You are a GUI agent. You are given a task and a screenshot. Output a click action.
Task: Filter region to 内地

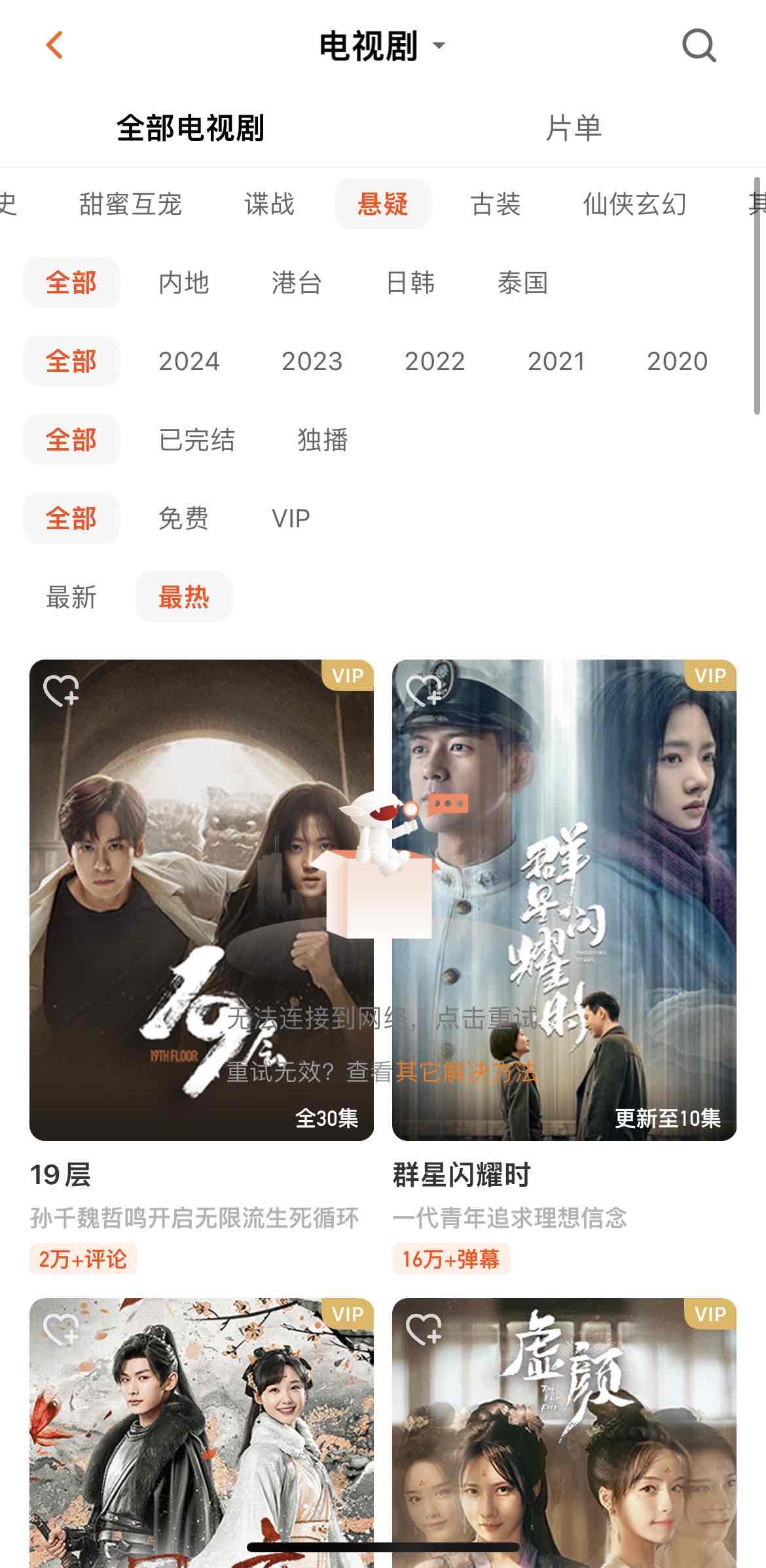click(x=183, y=282)
